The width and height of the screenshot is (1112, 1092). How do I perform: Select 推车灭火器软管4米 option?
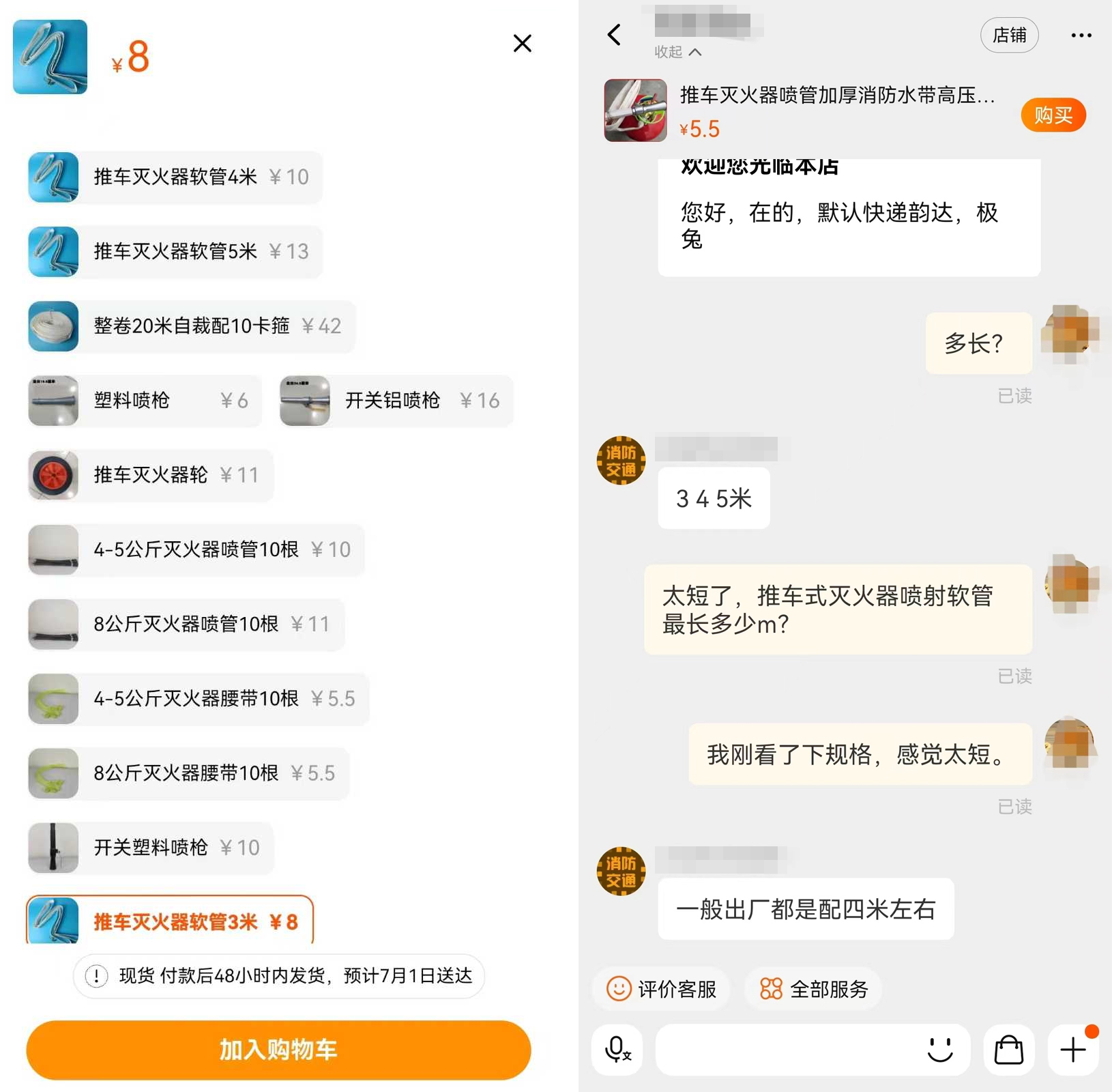pyautogui.click(x=175, y=177)
